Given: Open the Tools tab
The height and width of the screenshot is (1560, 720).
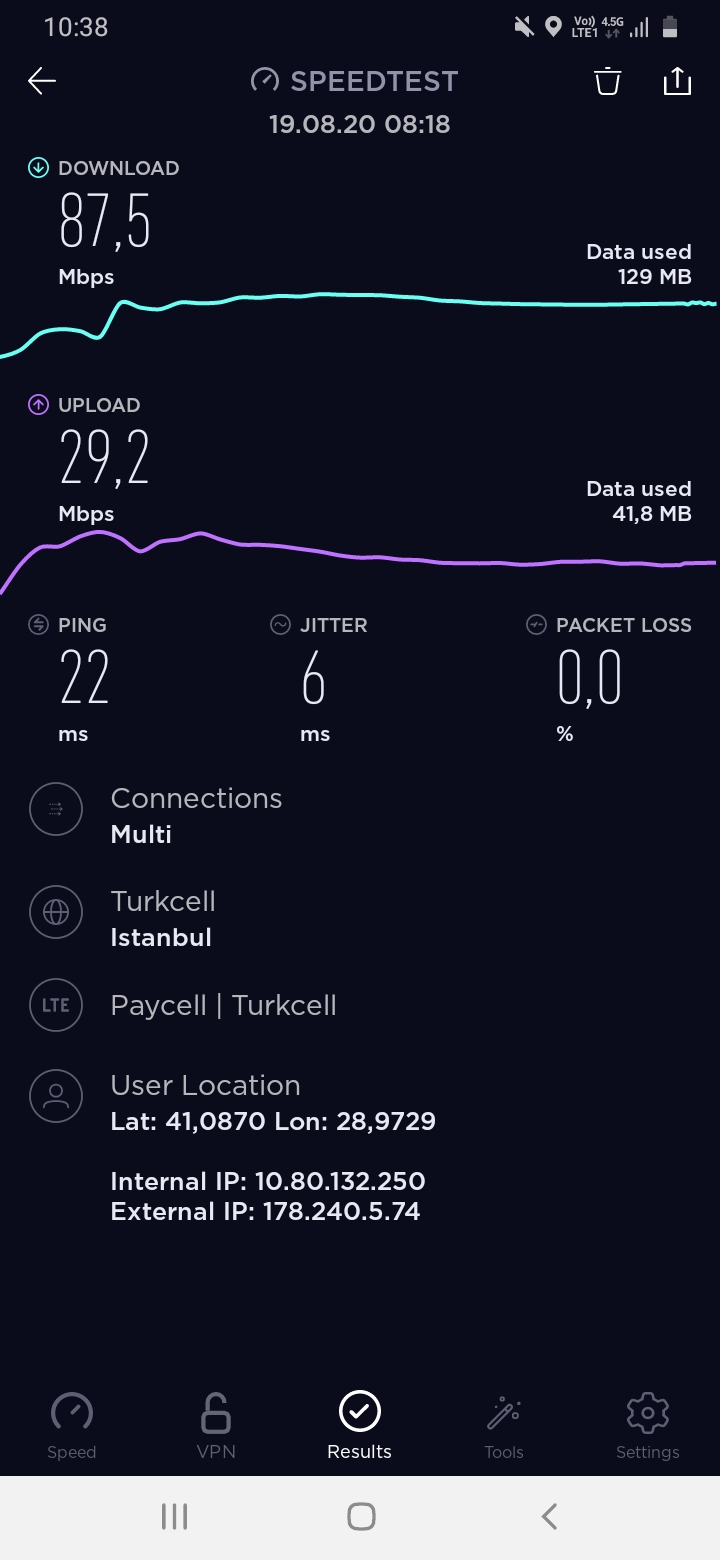Looking at the screenshot, I should click(x=504, y=1426).
